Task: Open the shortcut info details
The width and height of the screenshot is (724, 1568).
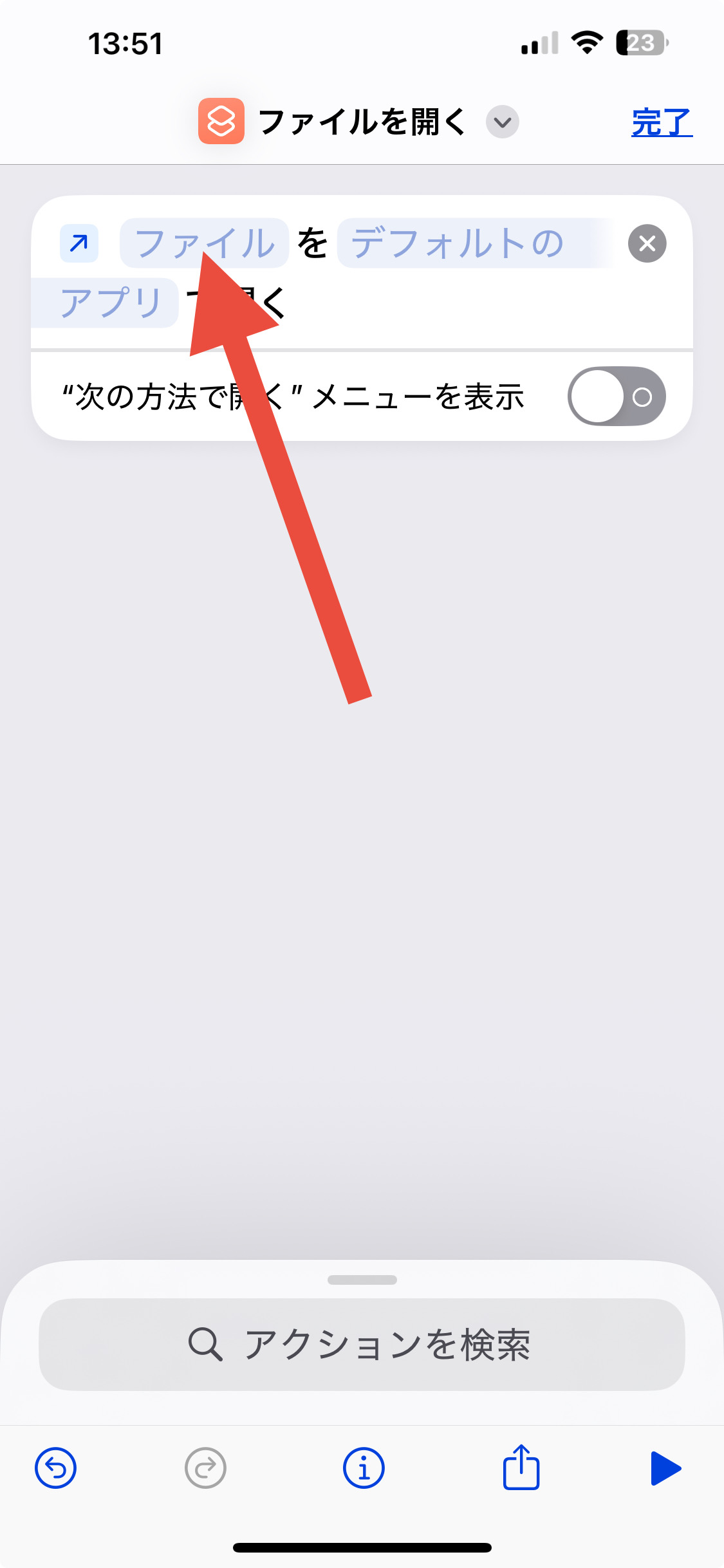Action: tap(364, 1468)
